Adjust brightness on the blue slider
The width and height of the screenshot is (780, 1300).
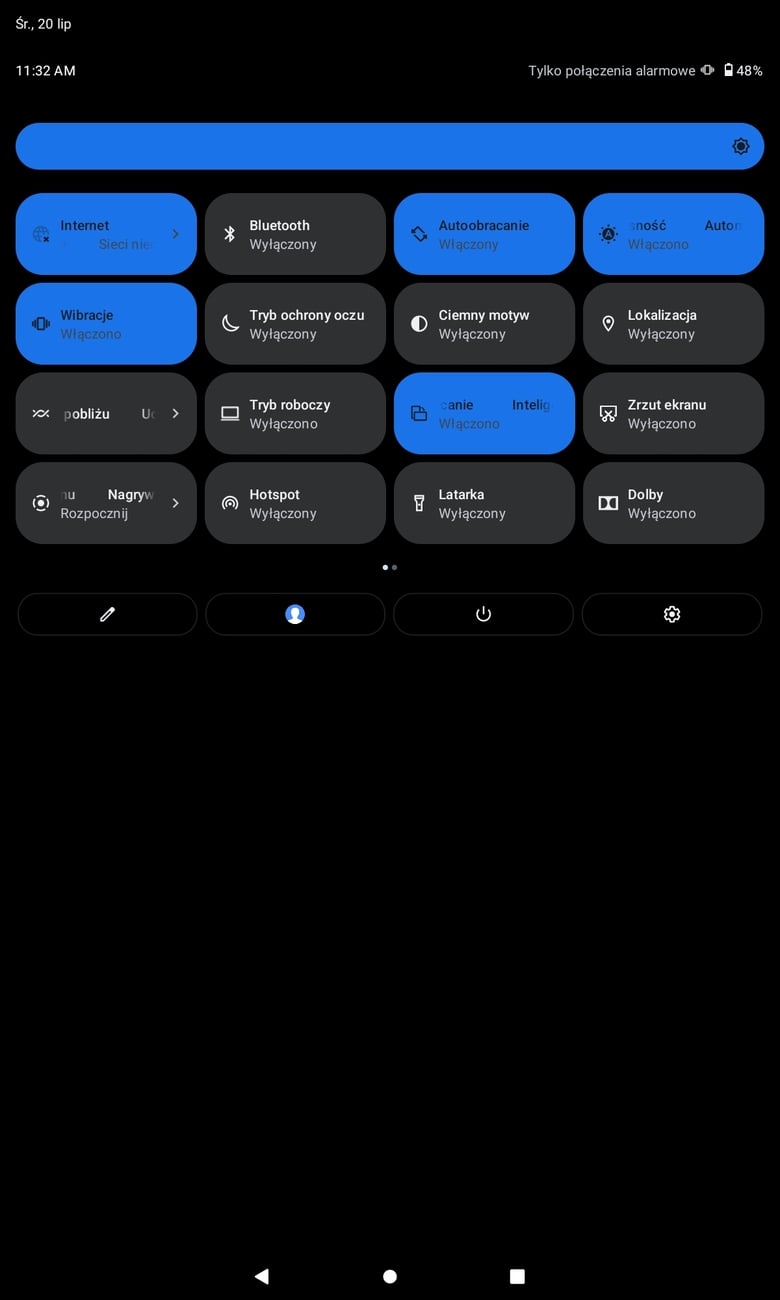(390, 146)
